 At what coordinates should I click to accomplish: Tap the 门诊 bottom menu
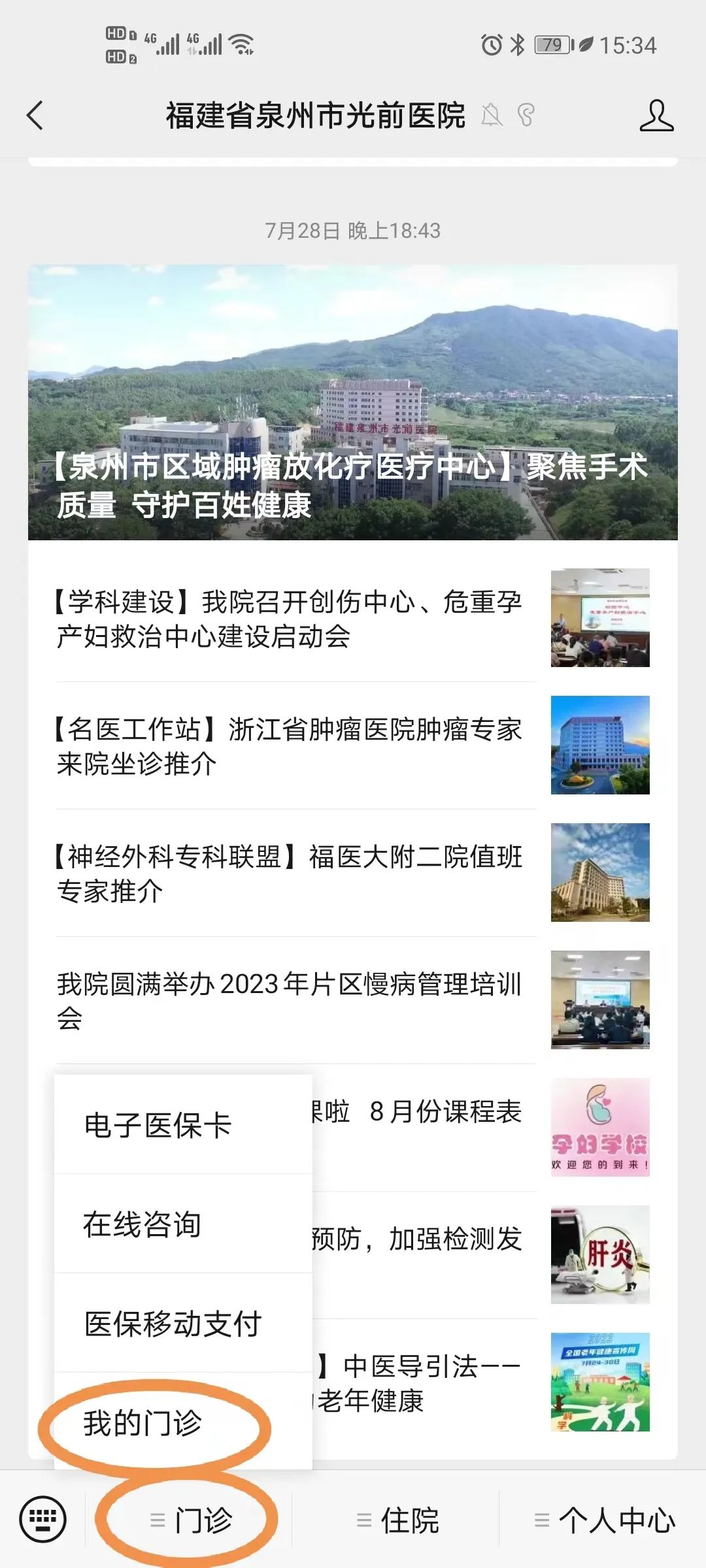click(x=191, y=1520)
